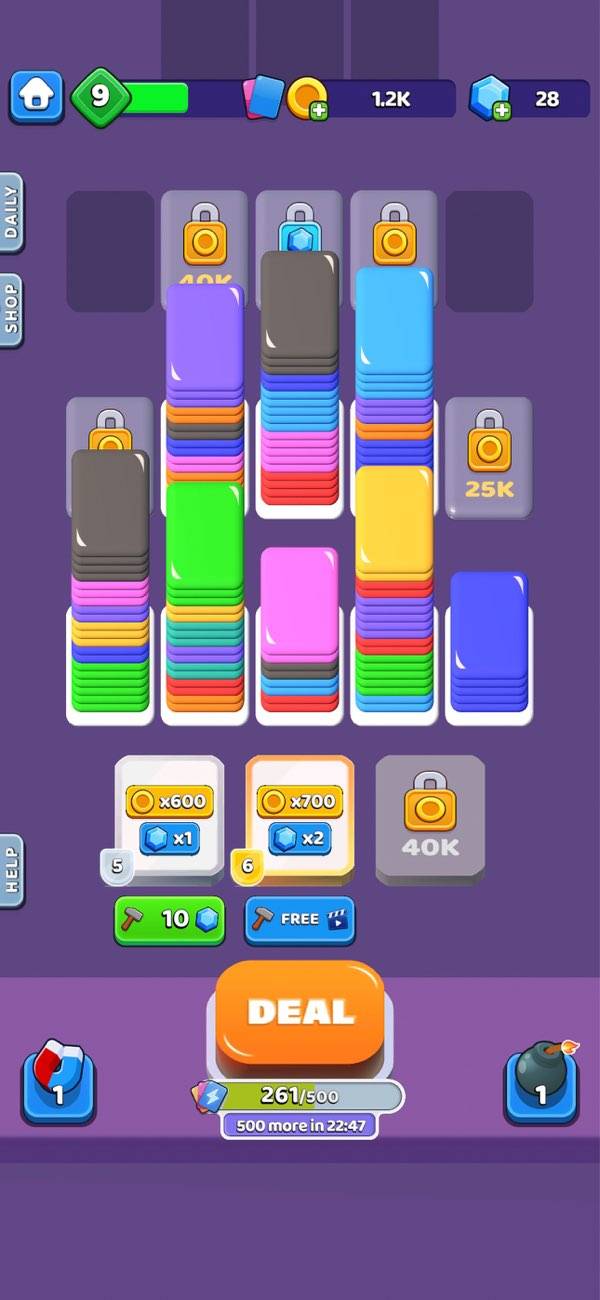Tap the big orange Deal button
Image resolution: width=600 pixels, height=1300 pixels.
(x=300, y=1012)
